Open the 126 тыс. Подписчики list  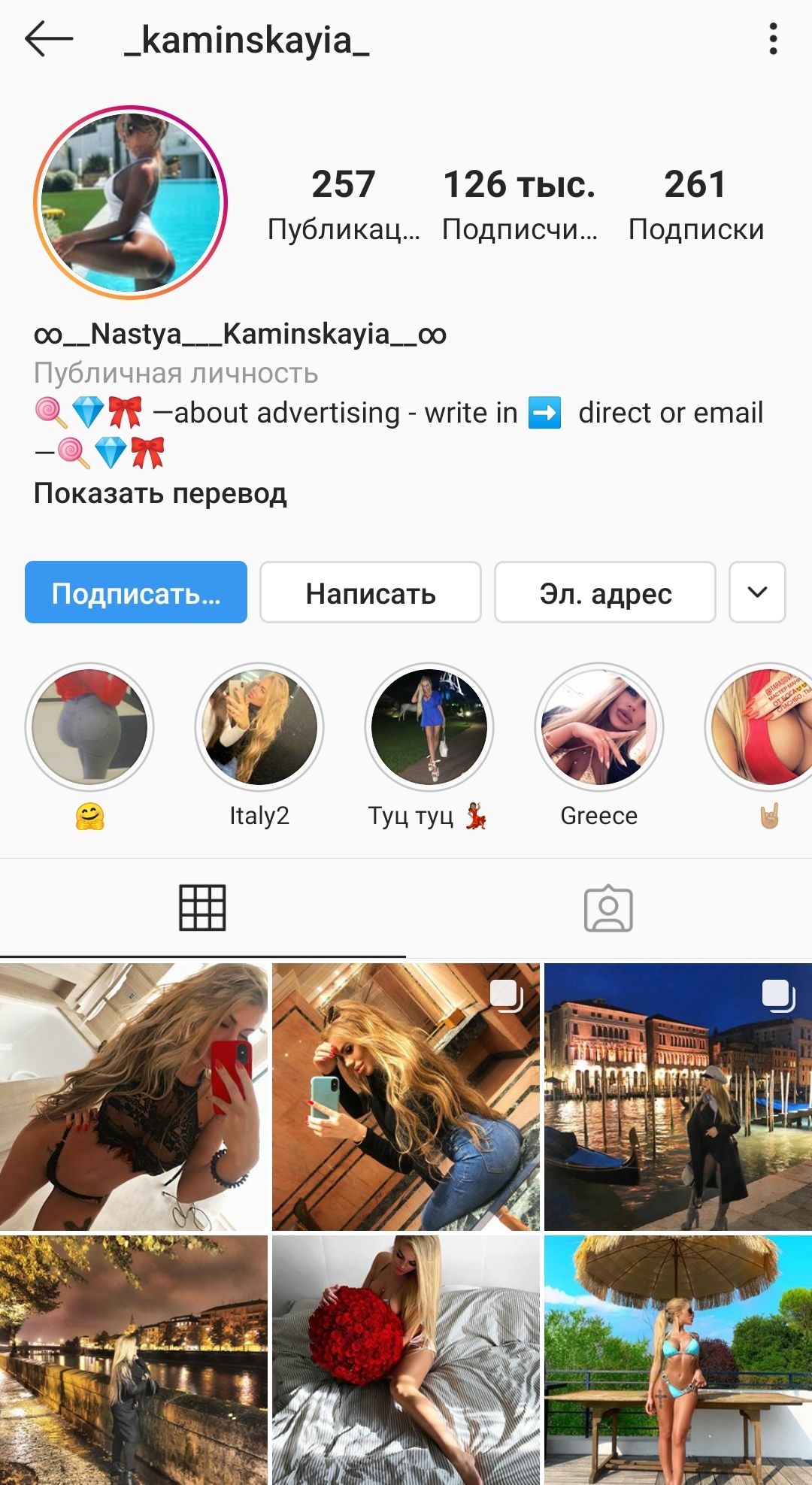520,205
